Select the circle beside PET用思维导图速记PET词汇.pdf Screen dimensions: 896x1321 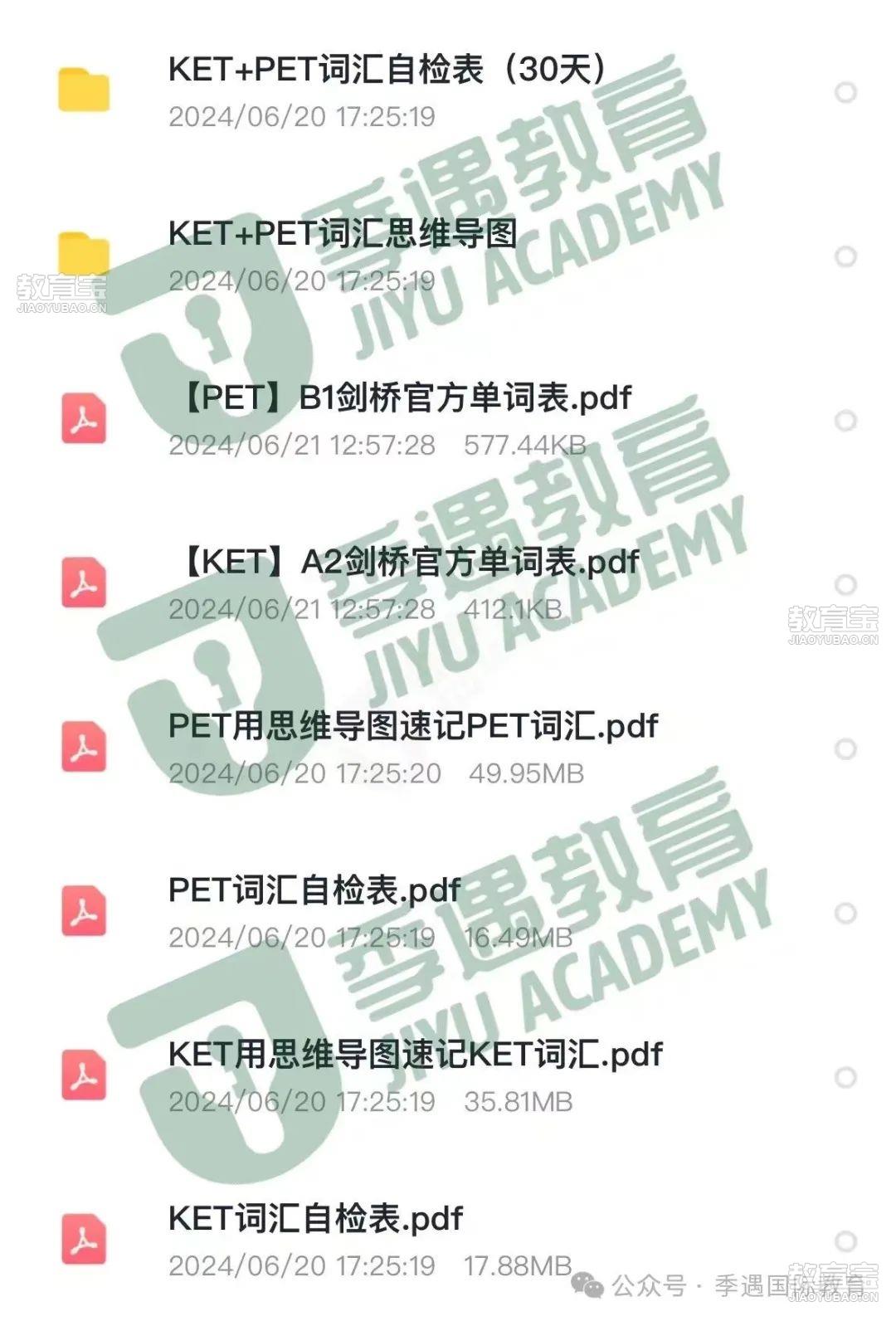(845, 749)
